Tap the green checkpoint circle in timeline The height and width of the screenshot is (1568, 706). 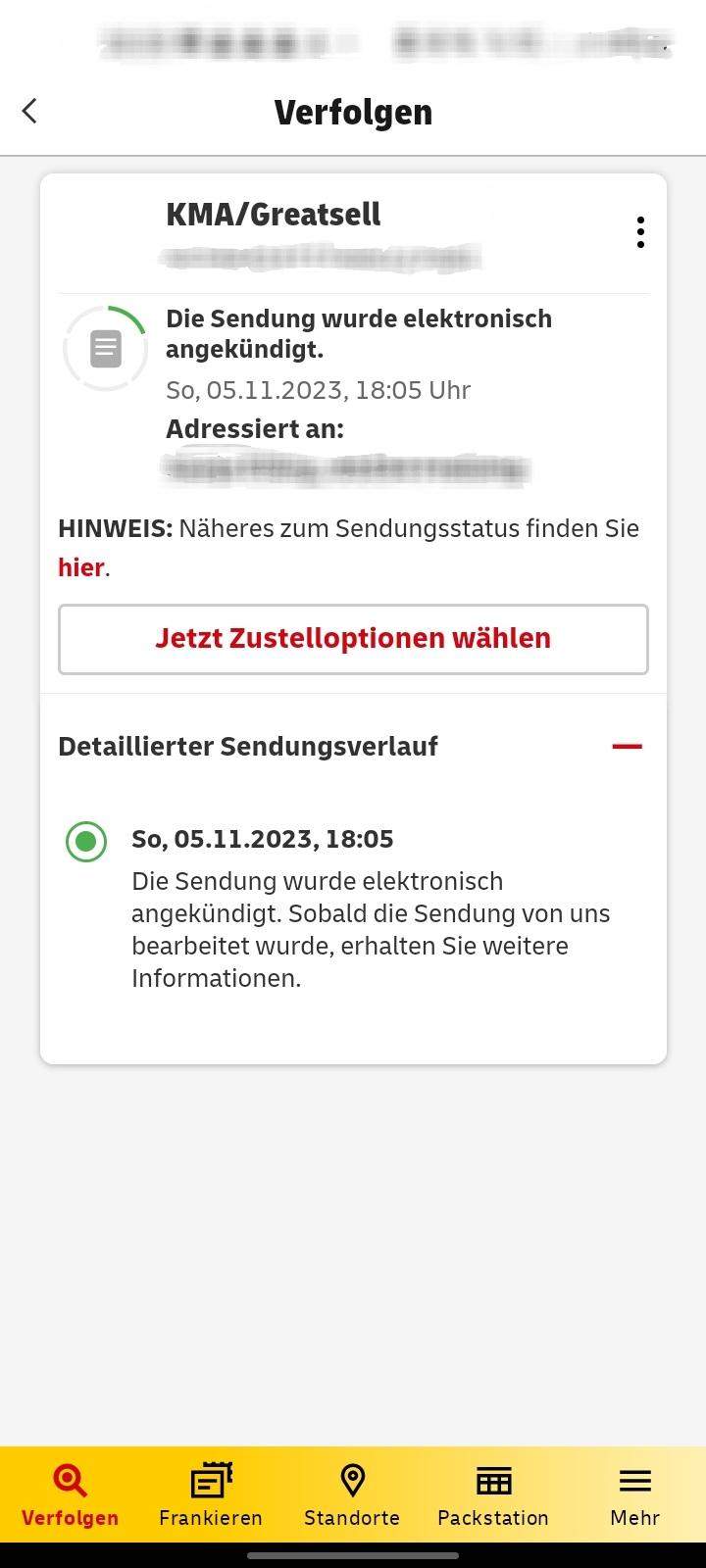[85, 841]
